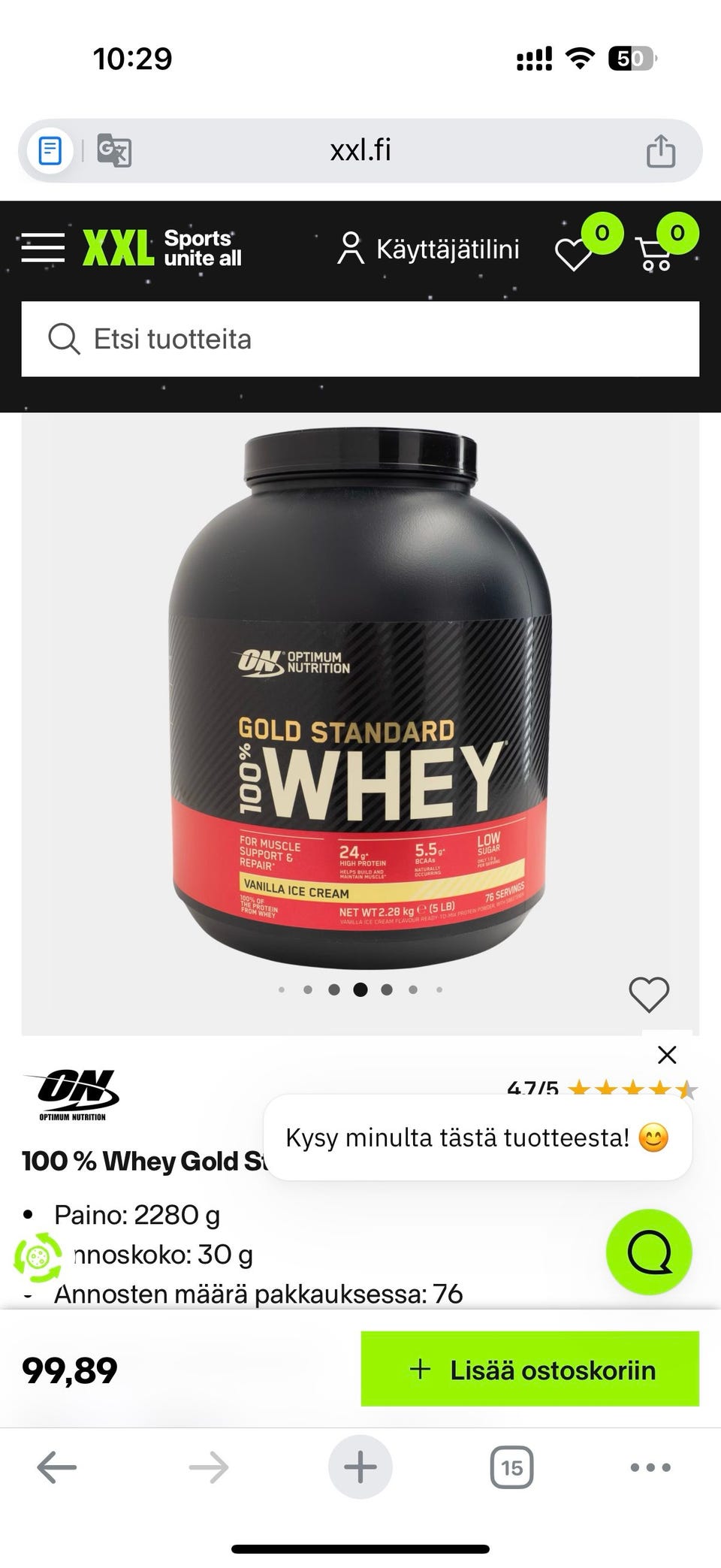Add product to favorites via image heart
721x1568 pixels.
coord(649,995)
